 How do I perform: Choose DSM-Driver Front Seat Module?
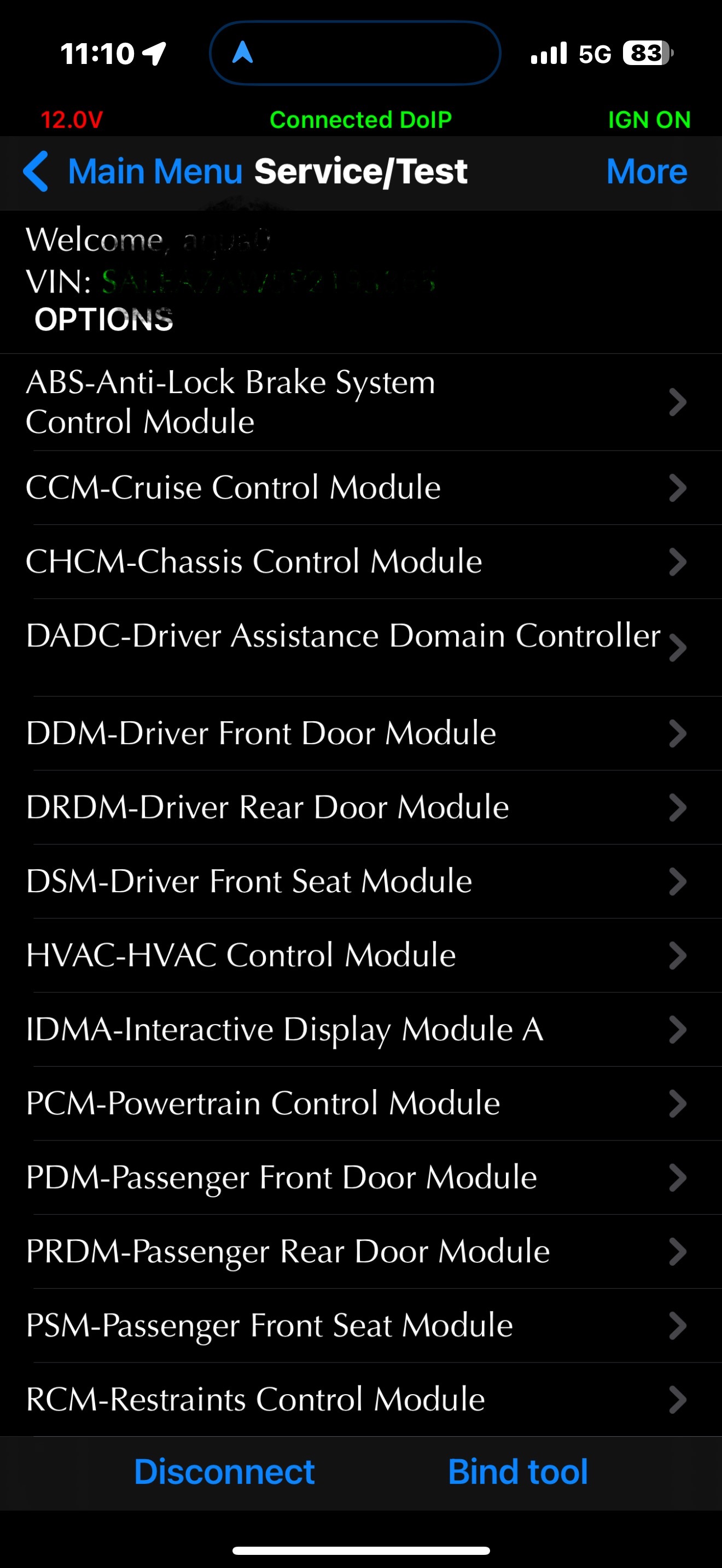(x=361, y=881)
